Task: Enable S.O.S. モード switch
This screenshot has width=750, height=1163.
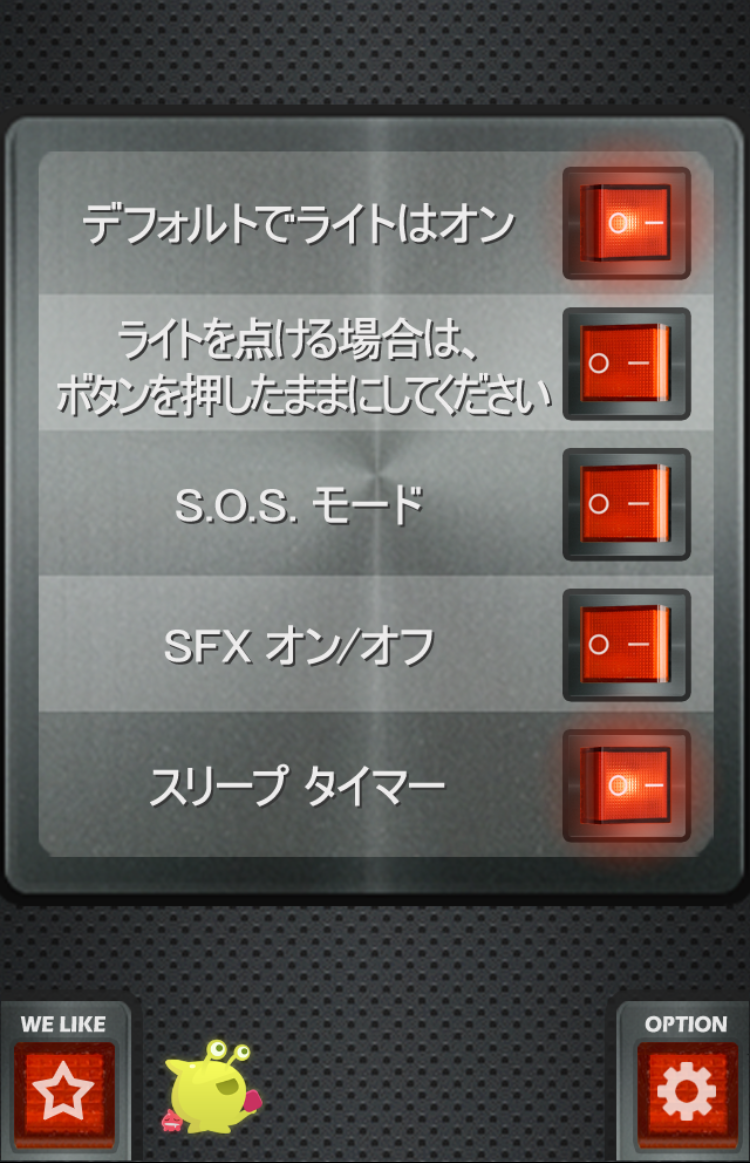Action: click(627, 504)
